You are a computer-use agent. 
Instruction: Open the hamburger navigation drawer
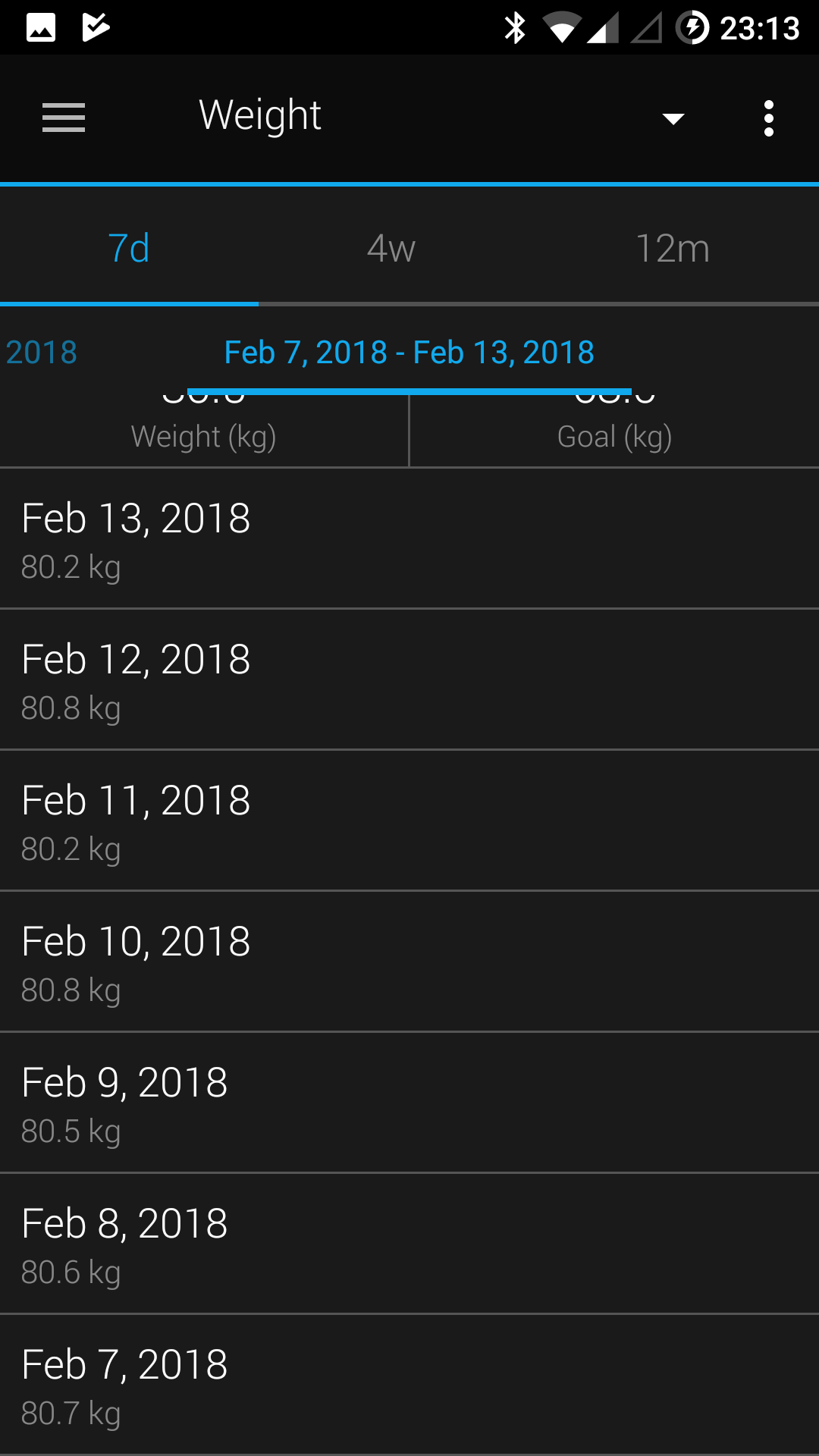tap(64, 118)
